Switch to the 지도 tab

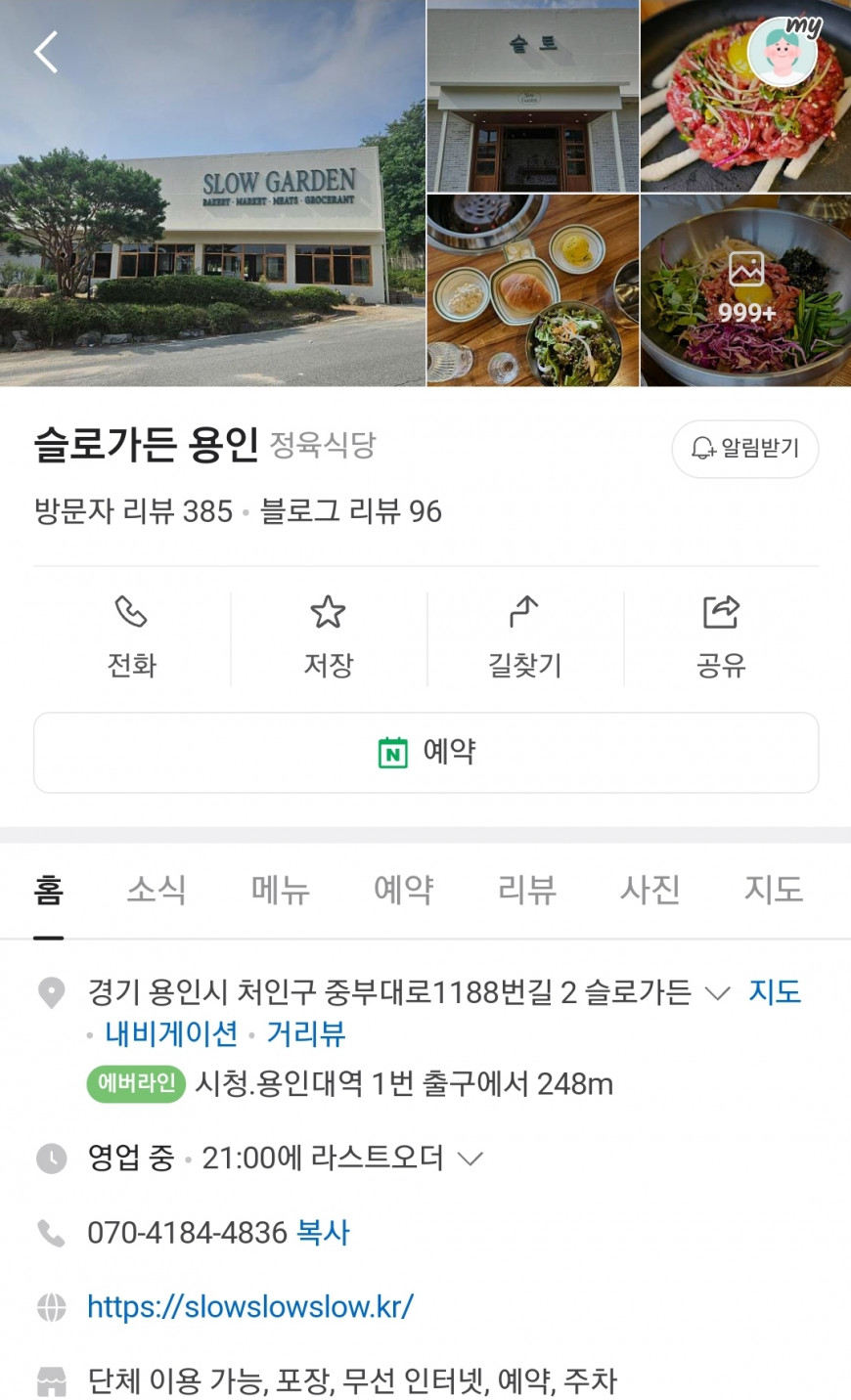(x=773, y=889)
